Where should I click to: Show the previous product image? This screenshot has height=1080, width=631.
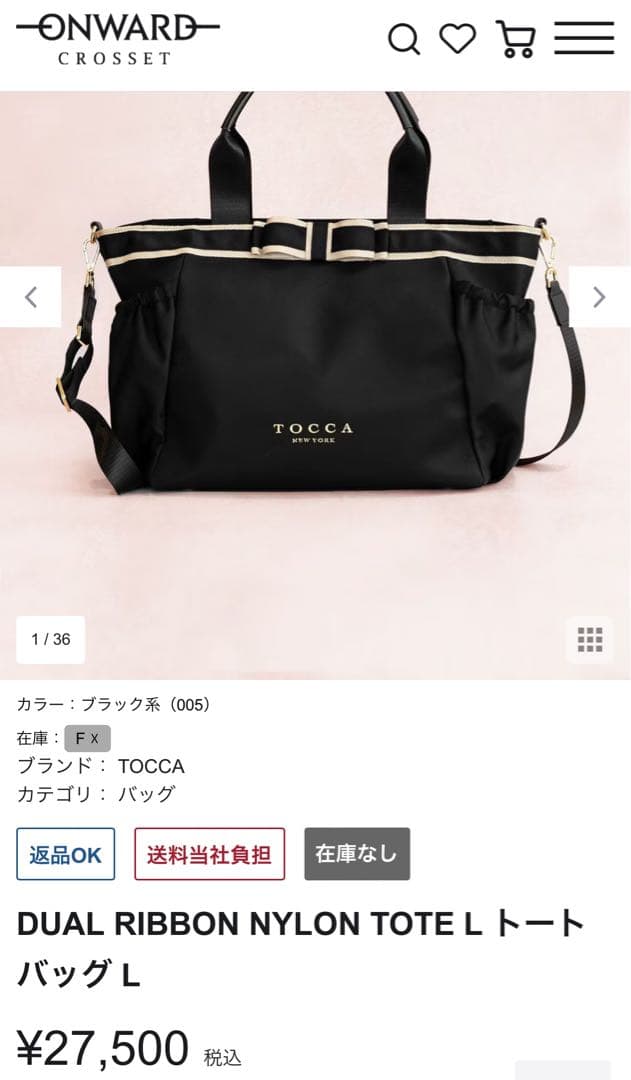(x=30, y=297)
